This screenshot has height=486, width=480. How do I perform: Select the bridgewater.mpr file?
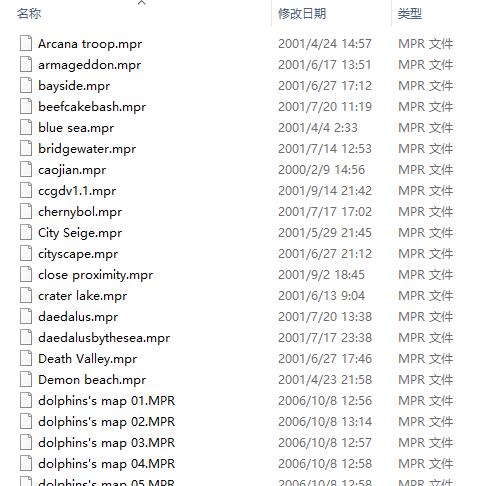point(87,149)
